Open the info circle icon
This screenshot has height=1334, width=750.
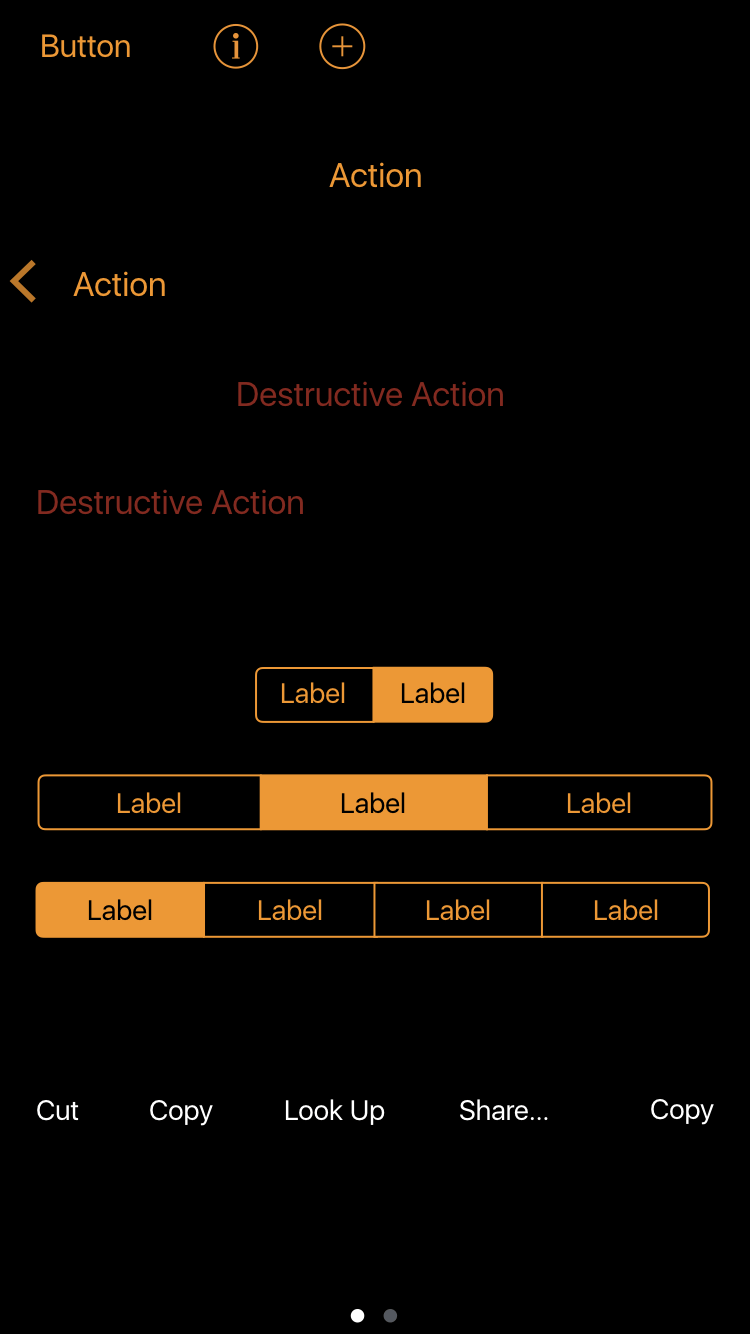pos(236,47)
